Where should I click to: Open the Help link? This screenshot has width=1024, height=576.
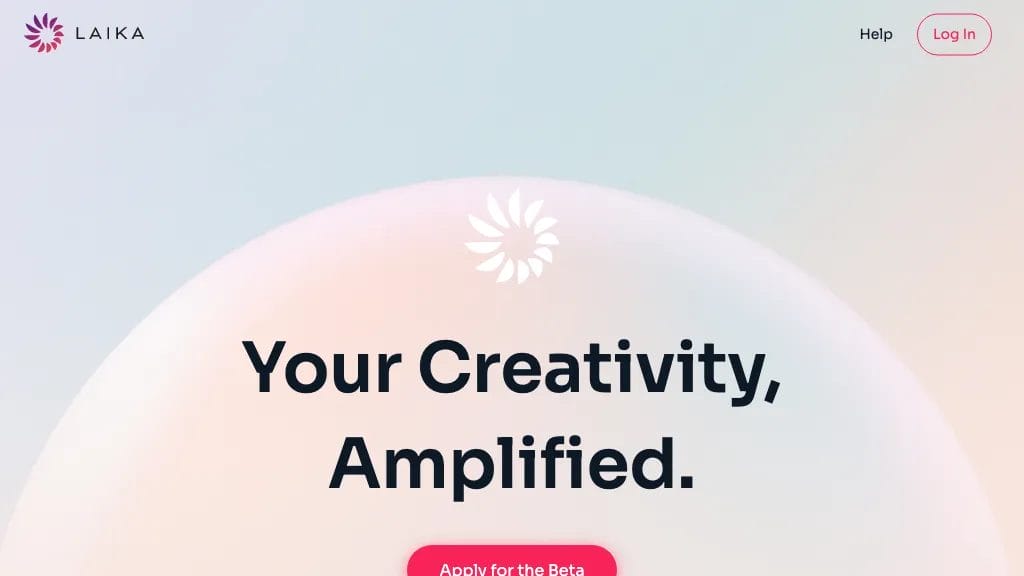pos(875,34)
